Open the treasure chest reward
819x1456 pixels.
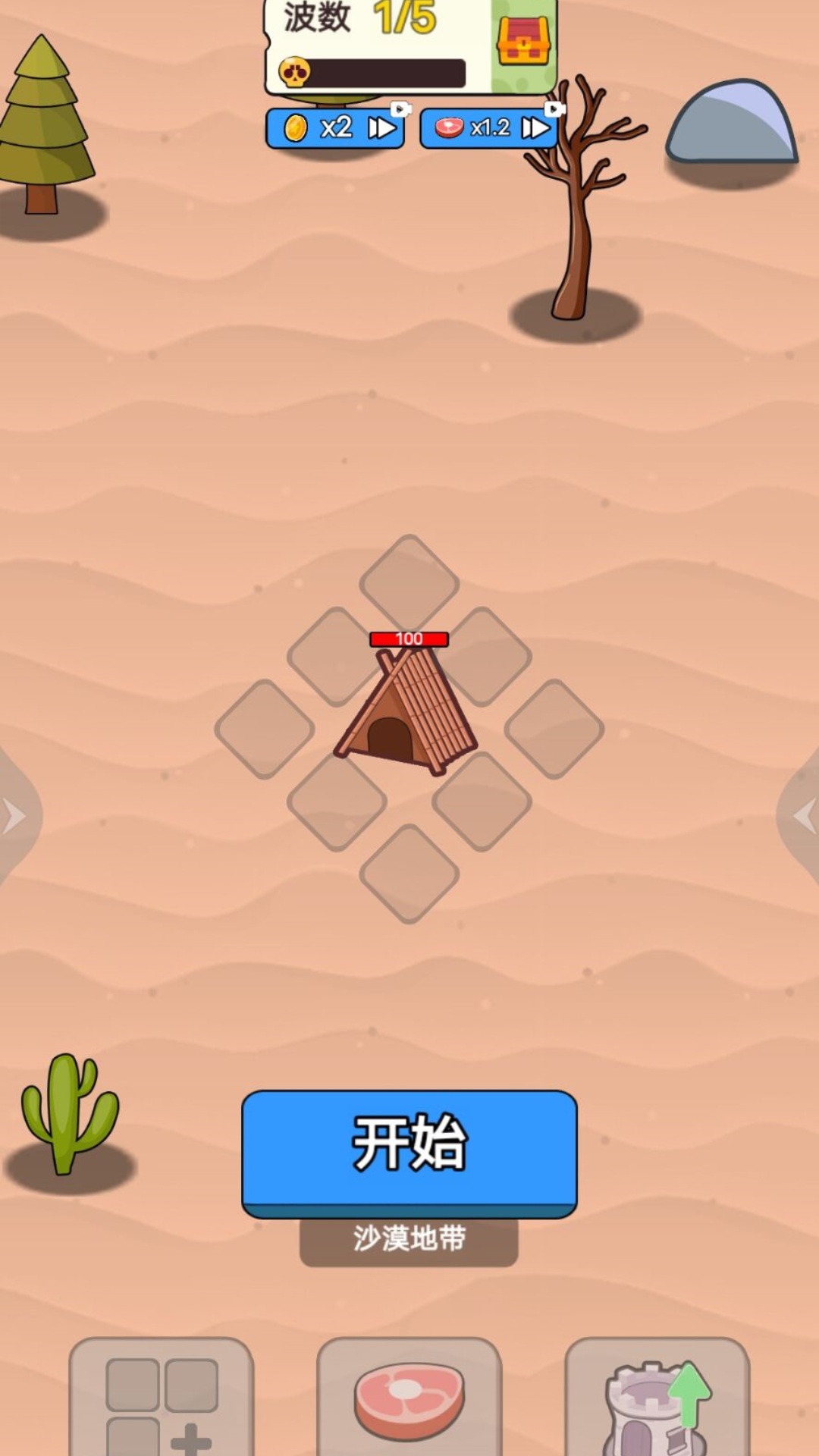point(523,42)
